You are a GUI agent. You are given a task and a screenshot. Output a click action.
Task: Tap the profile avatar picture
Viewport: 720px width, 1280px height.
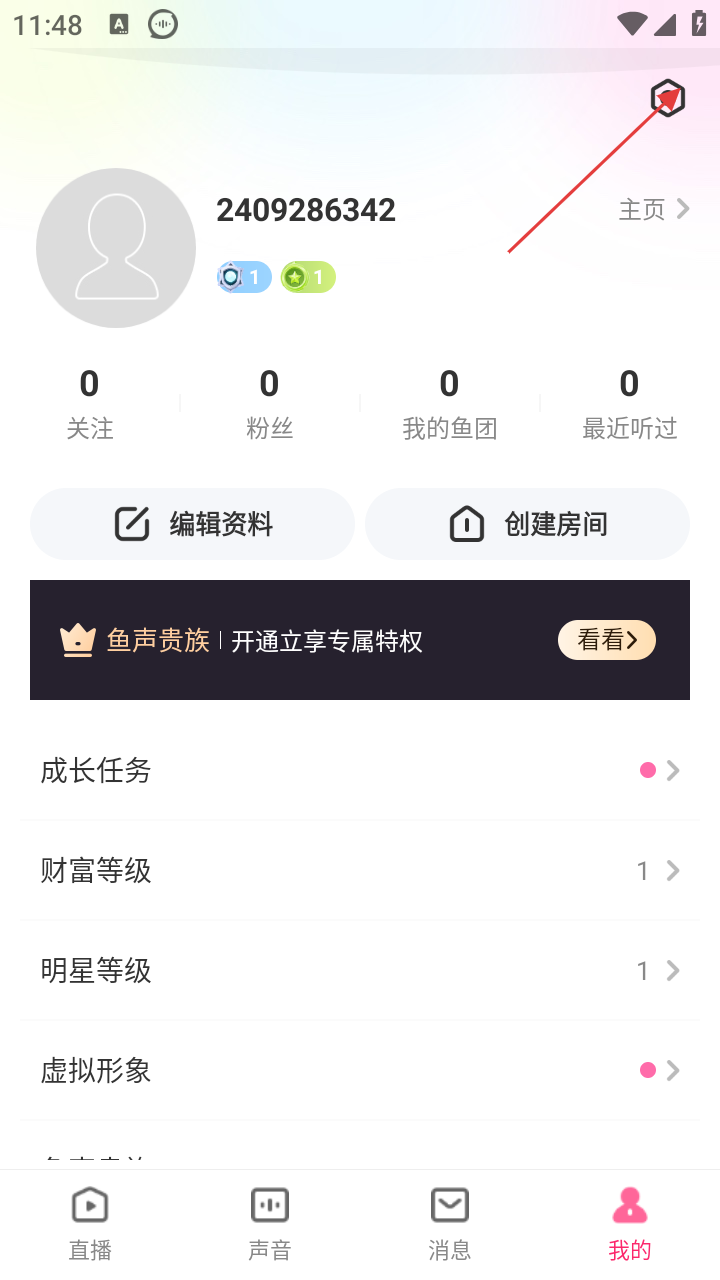[x=116, y=248]
